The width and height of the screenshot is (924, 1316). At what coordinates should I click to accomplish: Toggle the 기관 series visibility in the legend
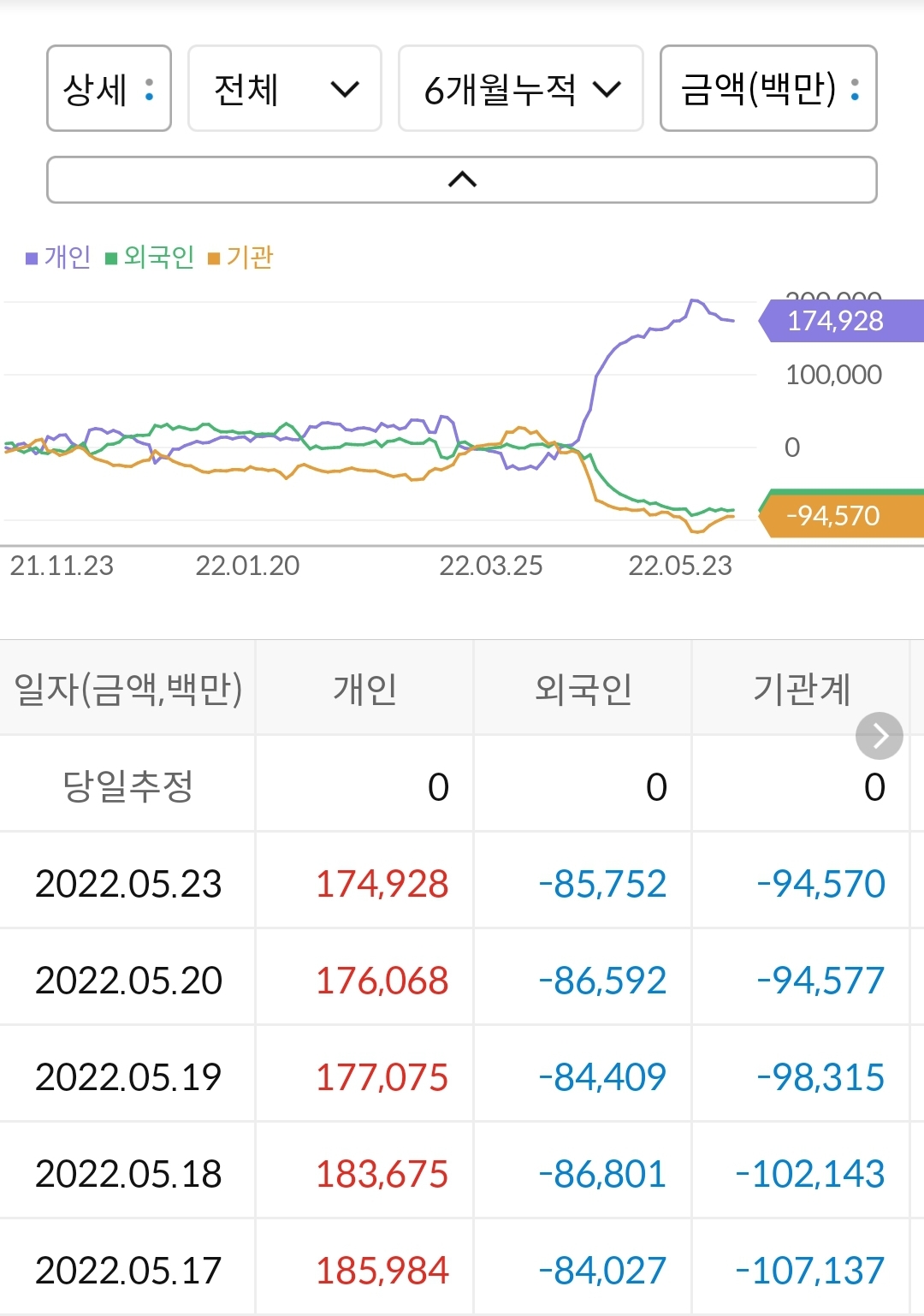tap(250, 256)
